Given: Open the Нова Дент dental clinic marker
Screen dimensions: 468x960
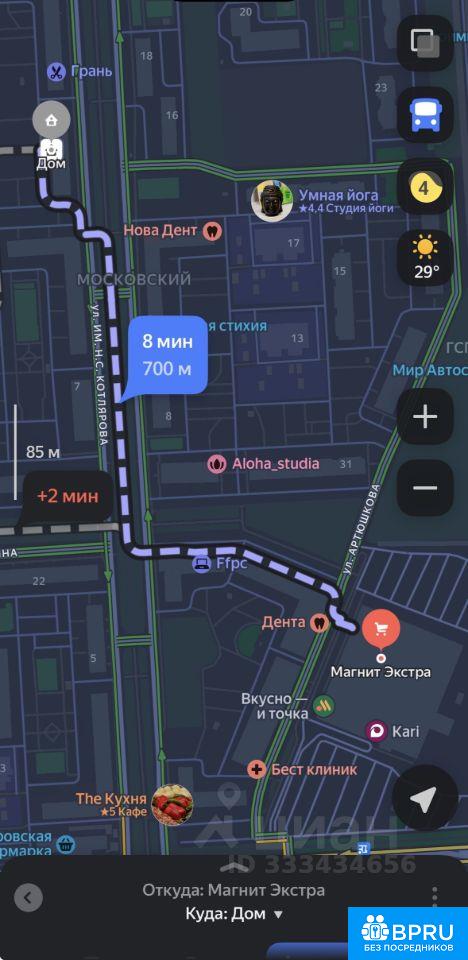Looking at the screenshot, I should click(212, 231).
